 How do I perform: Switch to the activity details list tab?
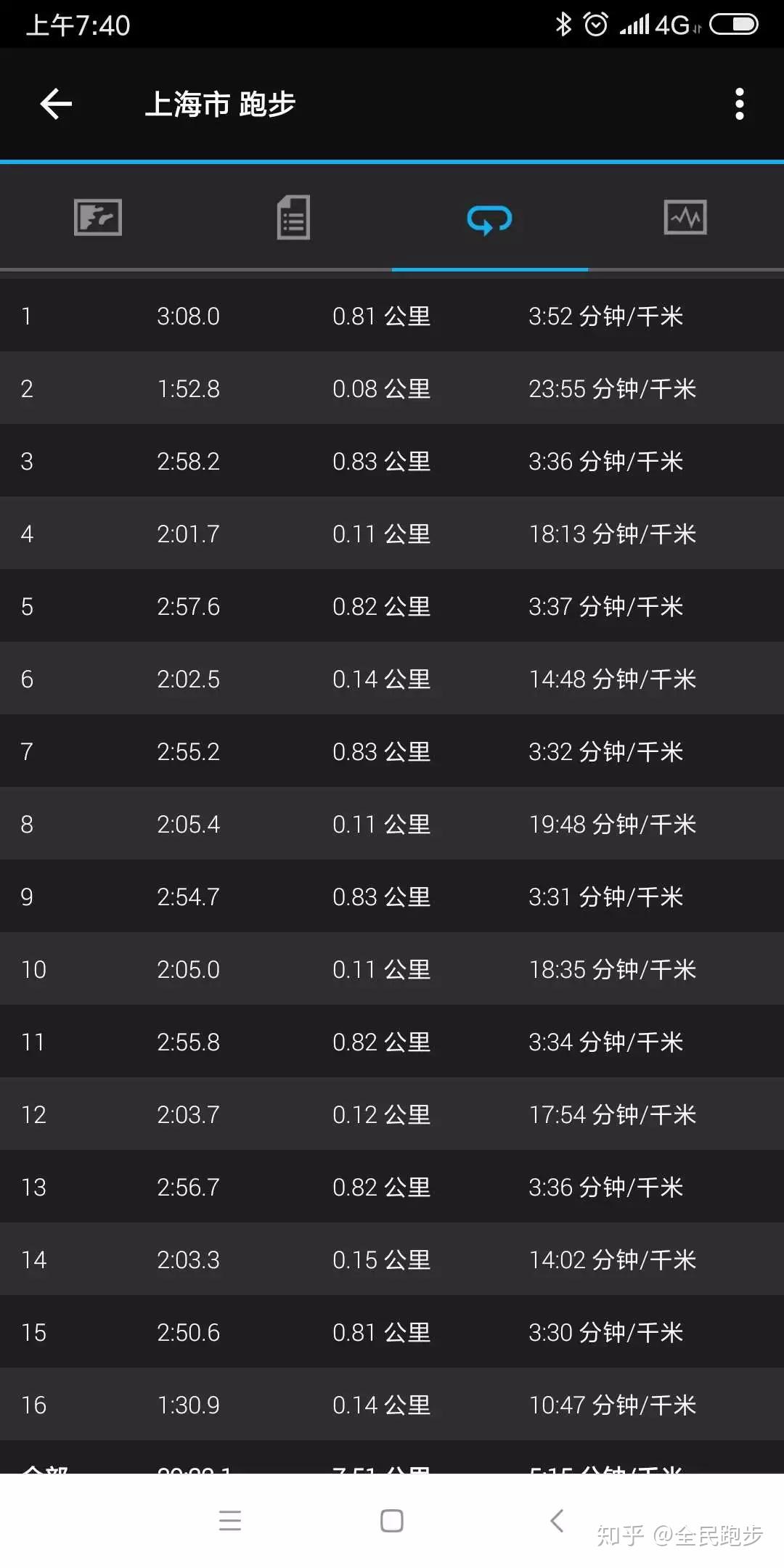click(x=293, y=217)
